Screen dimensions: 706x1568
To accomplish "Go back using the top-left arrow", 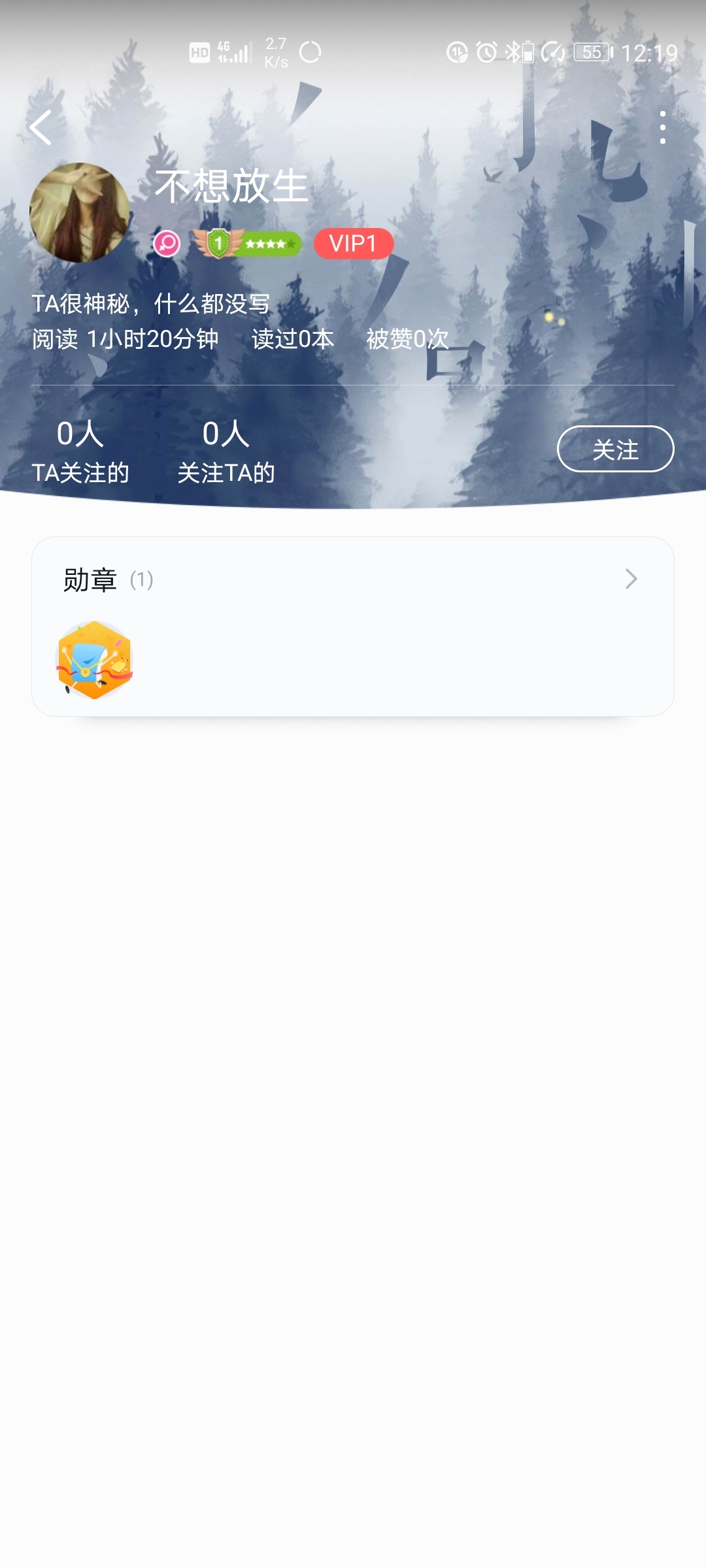I will pos(41,127).
